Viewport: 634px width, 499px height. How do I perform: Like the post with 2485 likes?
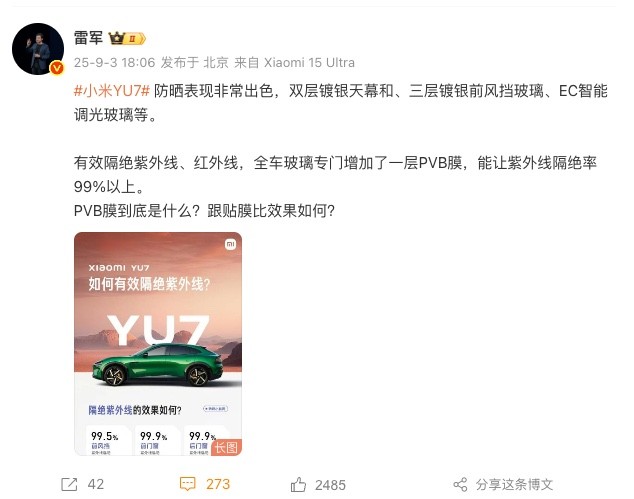pos(318,484)
